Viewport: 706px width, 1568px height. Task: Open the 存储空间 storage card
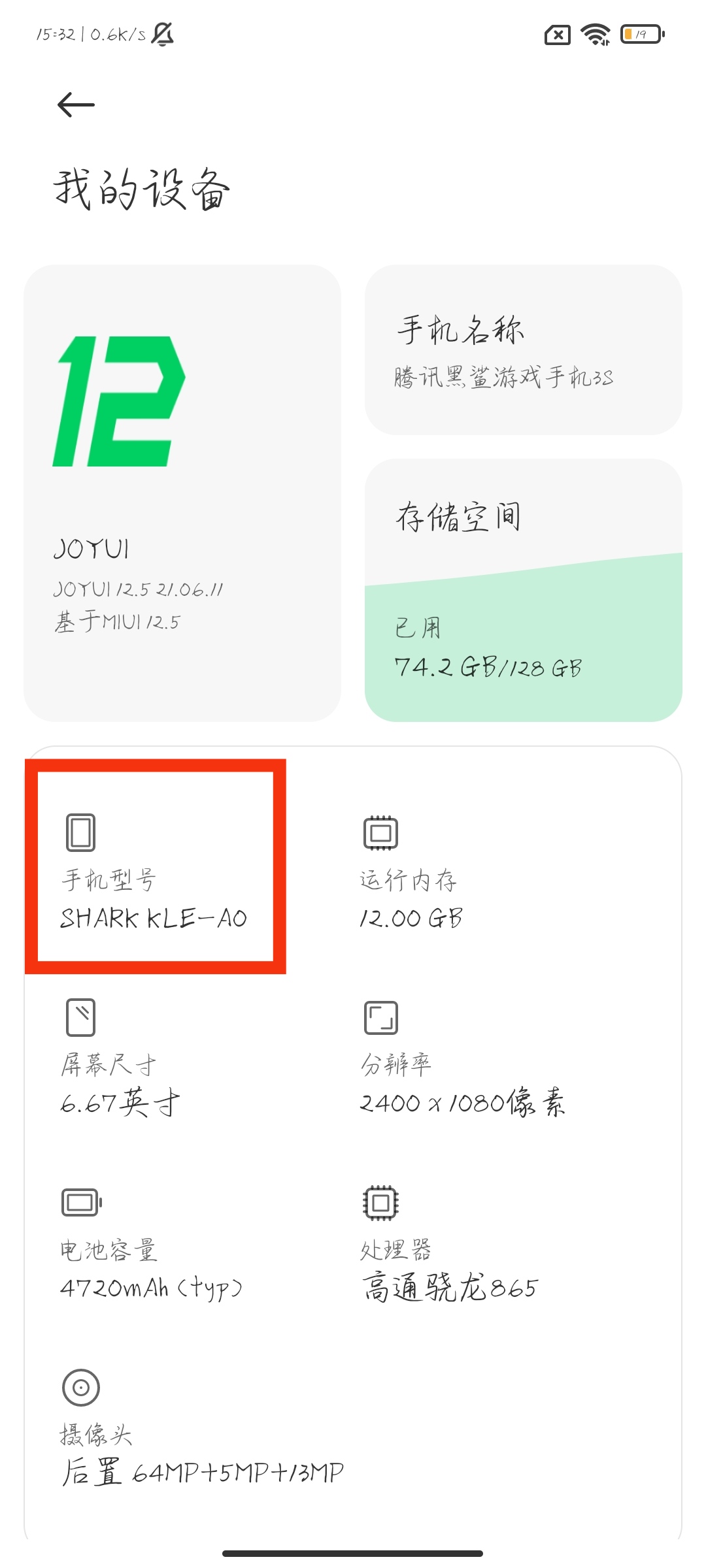click(524, 590)
